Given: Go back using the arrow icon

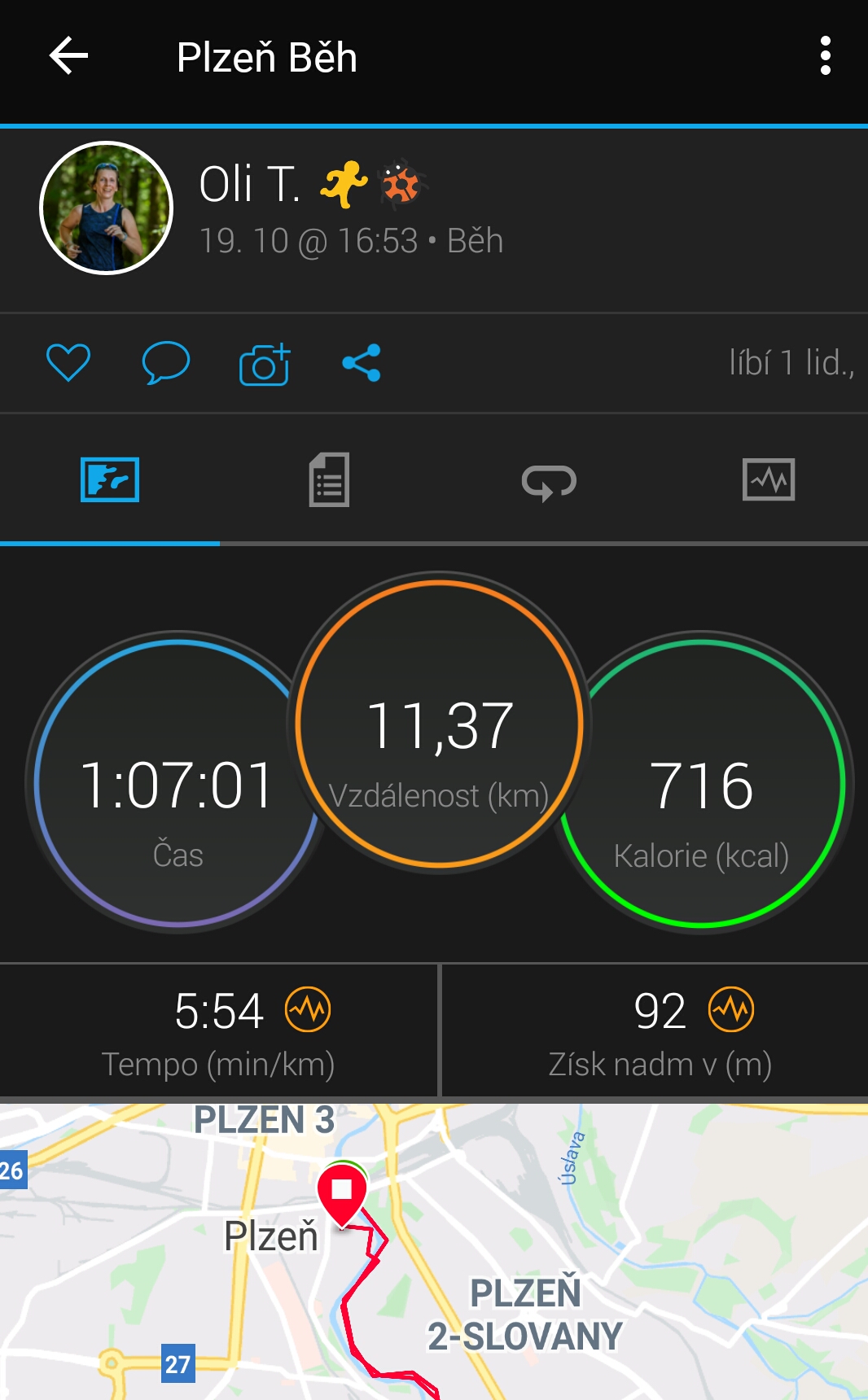Looking at the screenshot, I should 68,56.
